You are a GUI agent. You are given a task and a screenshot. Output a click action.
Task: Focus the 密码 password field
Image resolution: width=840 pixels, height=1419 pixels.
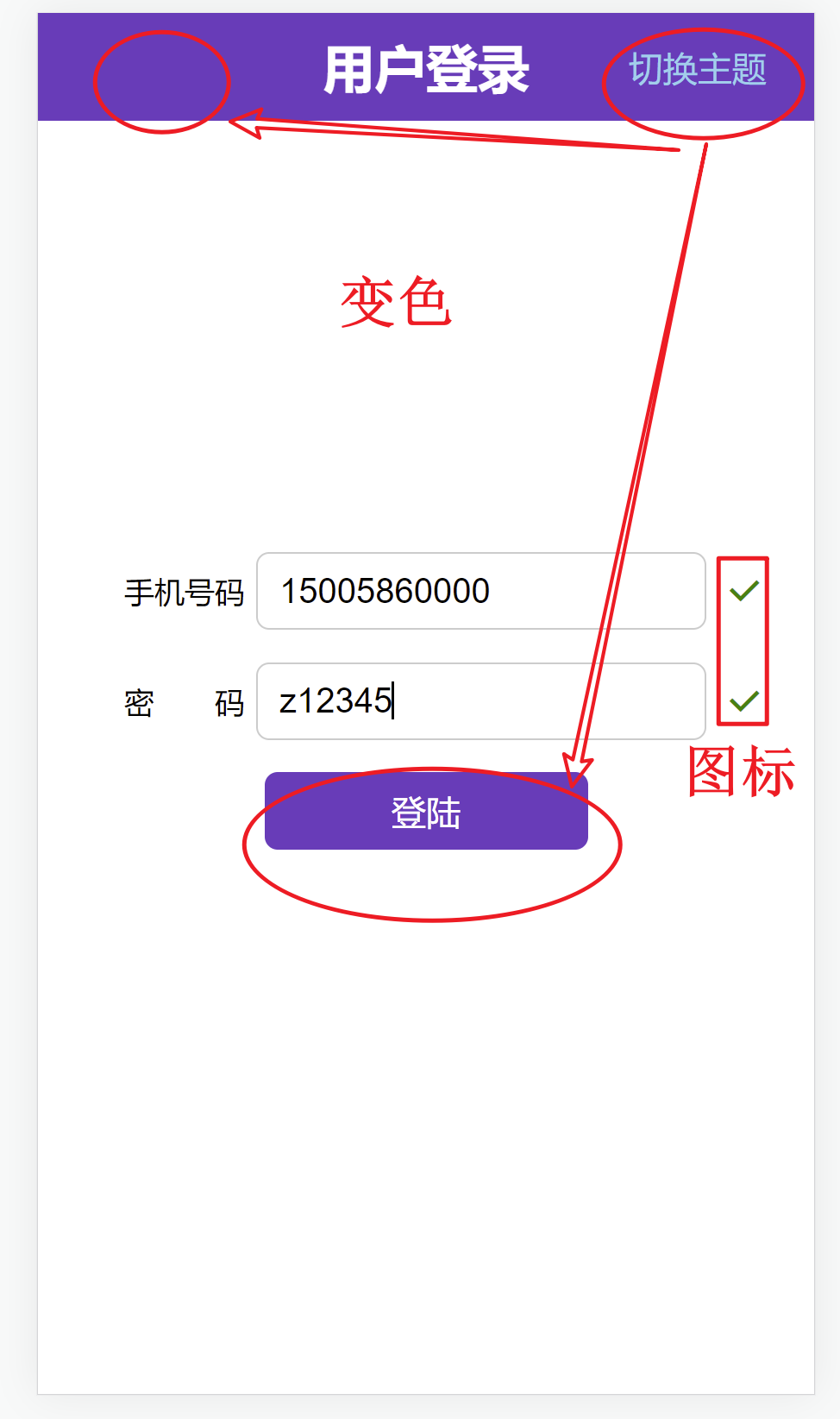coord(480,701)
